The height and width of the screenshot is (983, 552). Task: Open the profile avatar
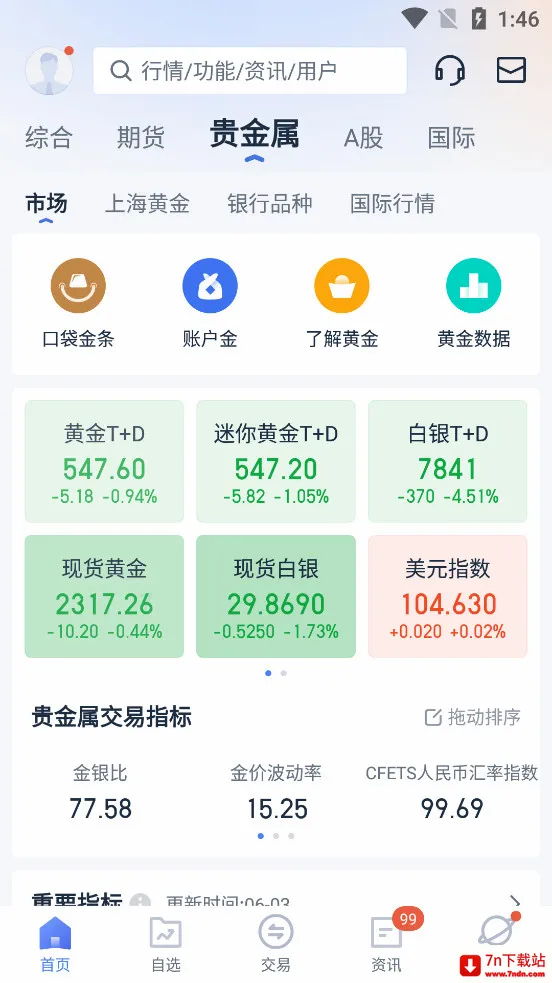pyautogui.click(x=49, y=71)
